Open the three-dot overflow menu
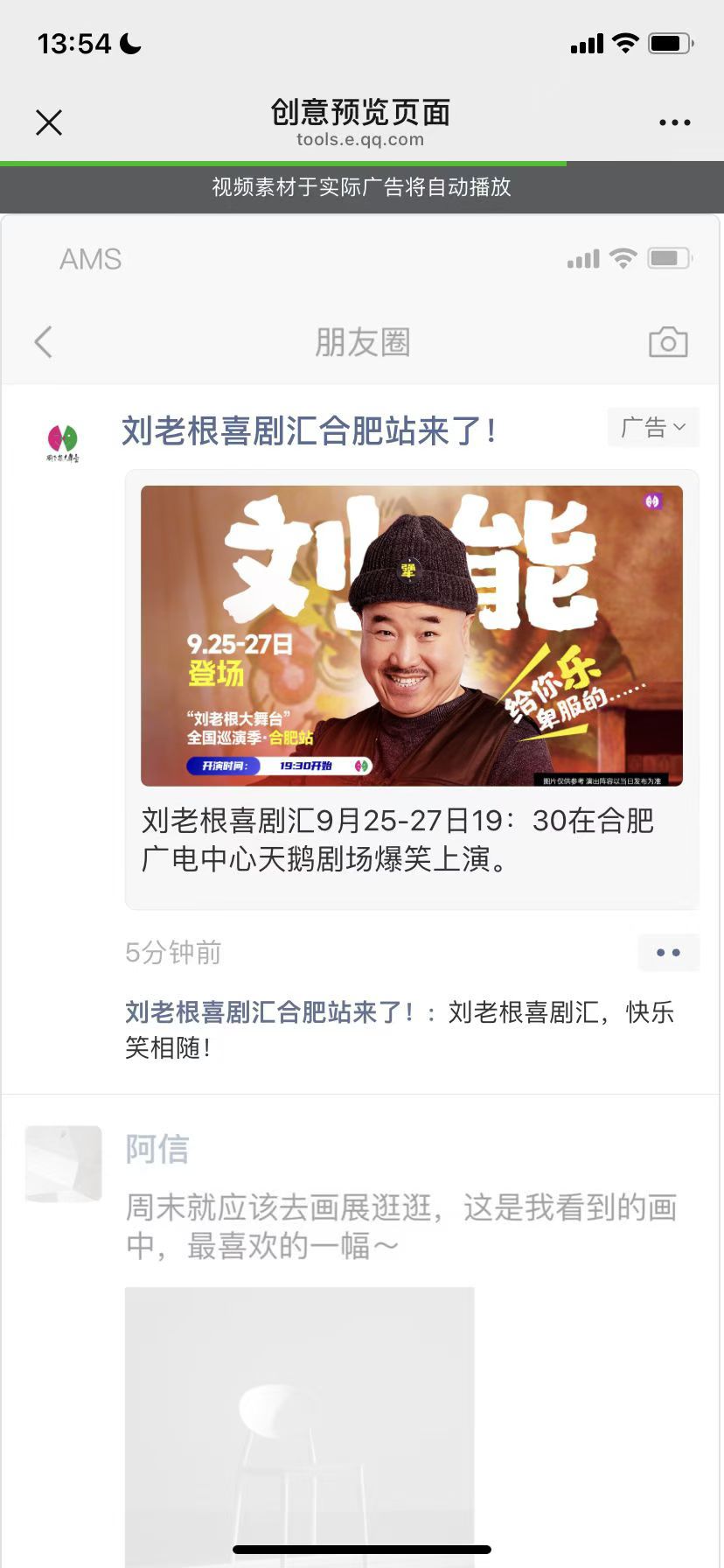Screen dimensions: 724x1568 674,122
